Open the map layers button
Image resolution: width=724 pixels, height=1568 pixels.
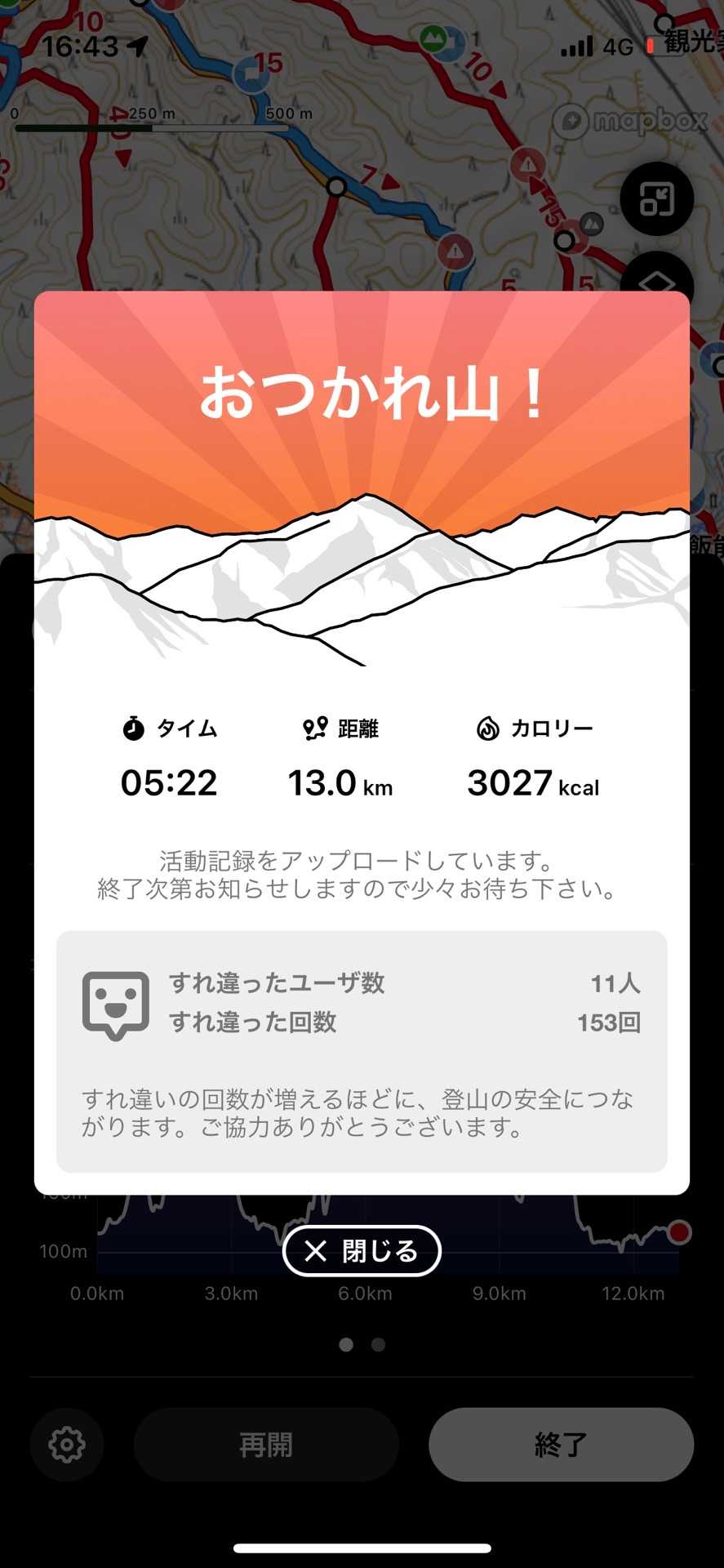657,278
